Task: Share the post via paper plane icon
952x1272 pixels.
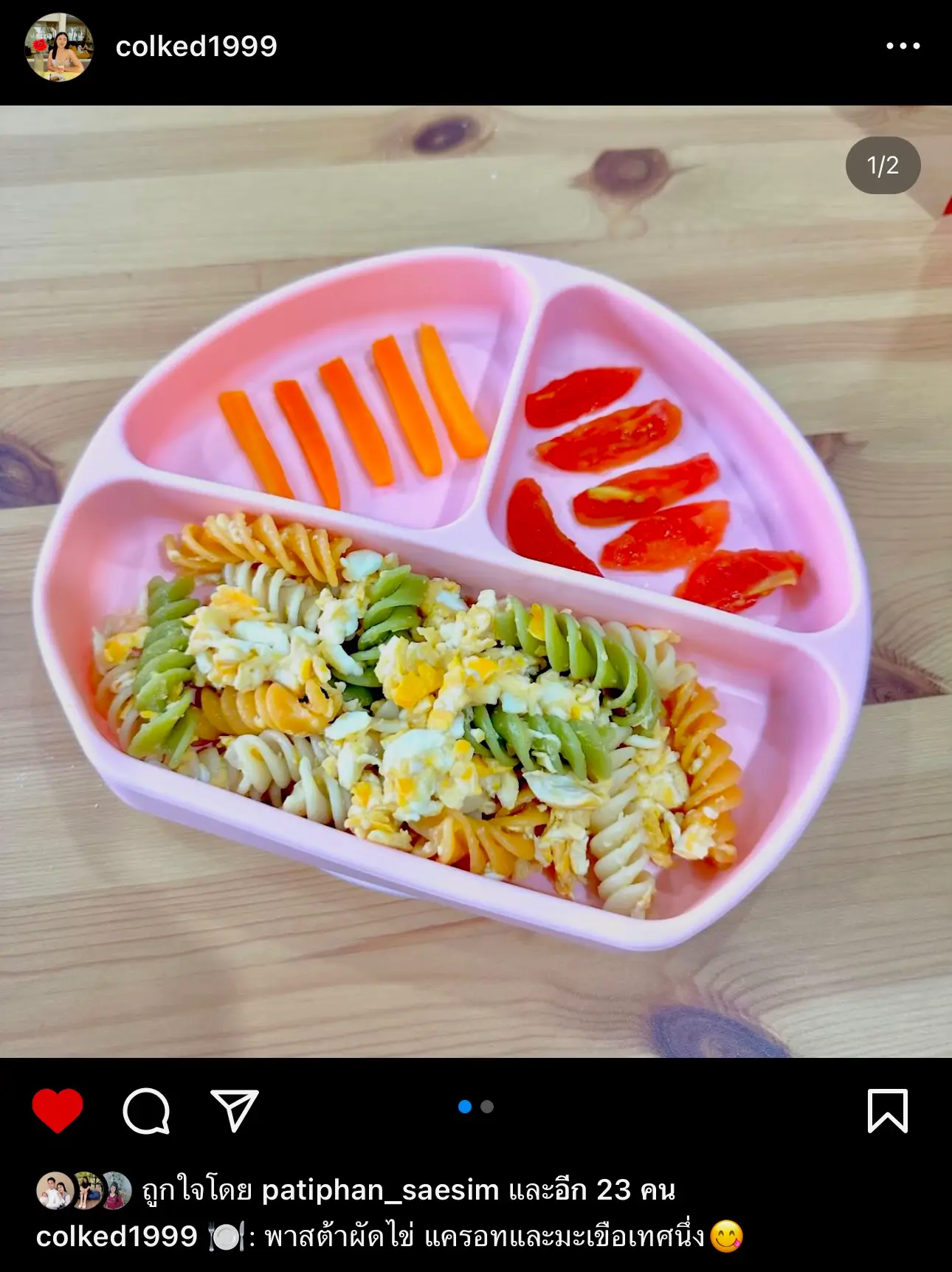Action: (x=234, y=1110)
